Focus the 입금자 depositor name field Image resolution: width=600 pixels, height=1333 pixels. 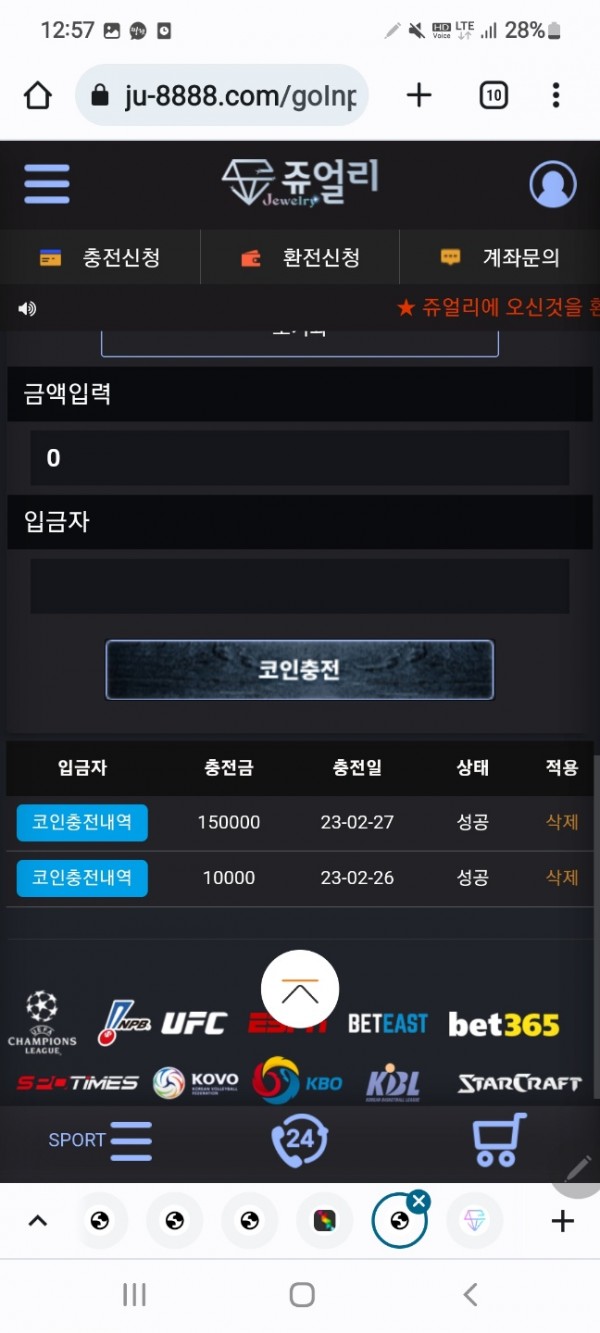tap(300, 586)
